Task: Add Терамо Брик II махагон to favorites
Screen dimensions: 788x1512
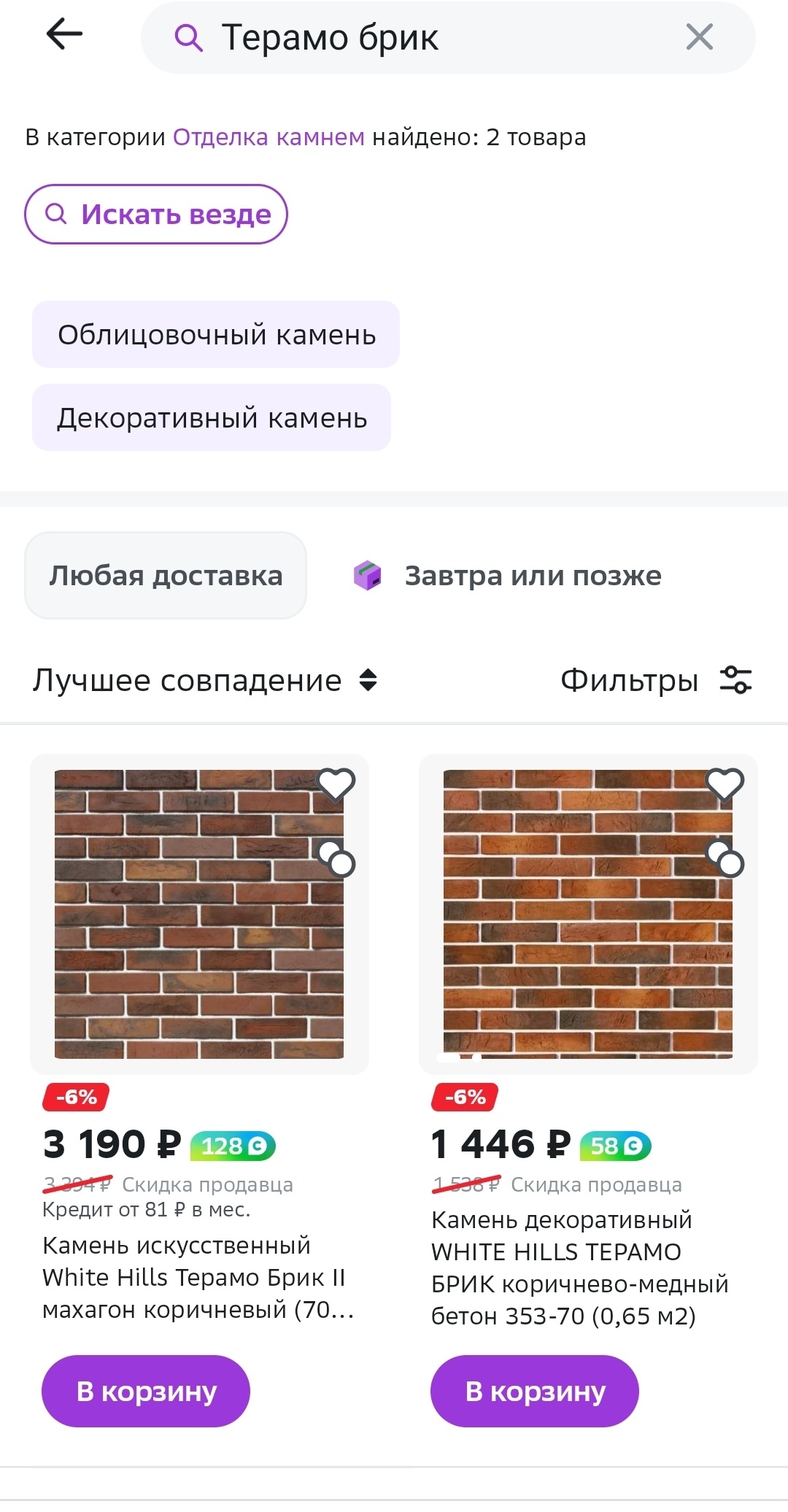Action: click(x=336, y=784)
